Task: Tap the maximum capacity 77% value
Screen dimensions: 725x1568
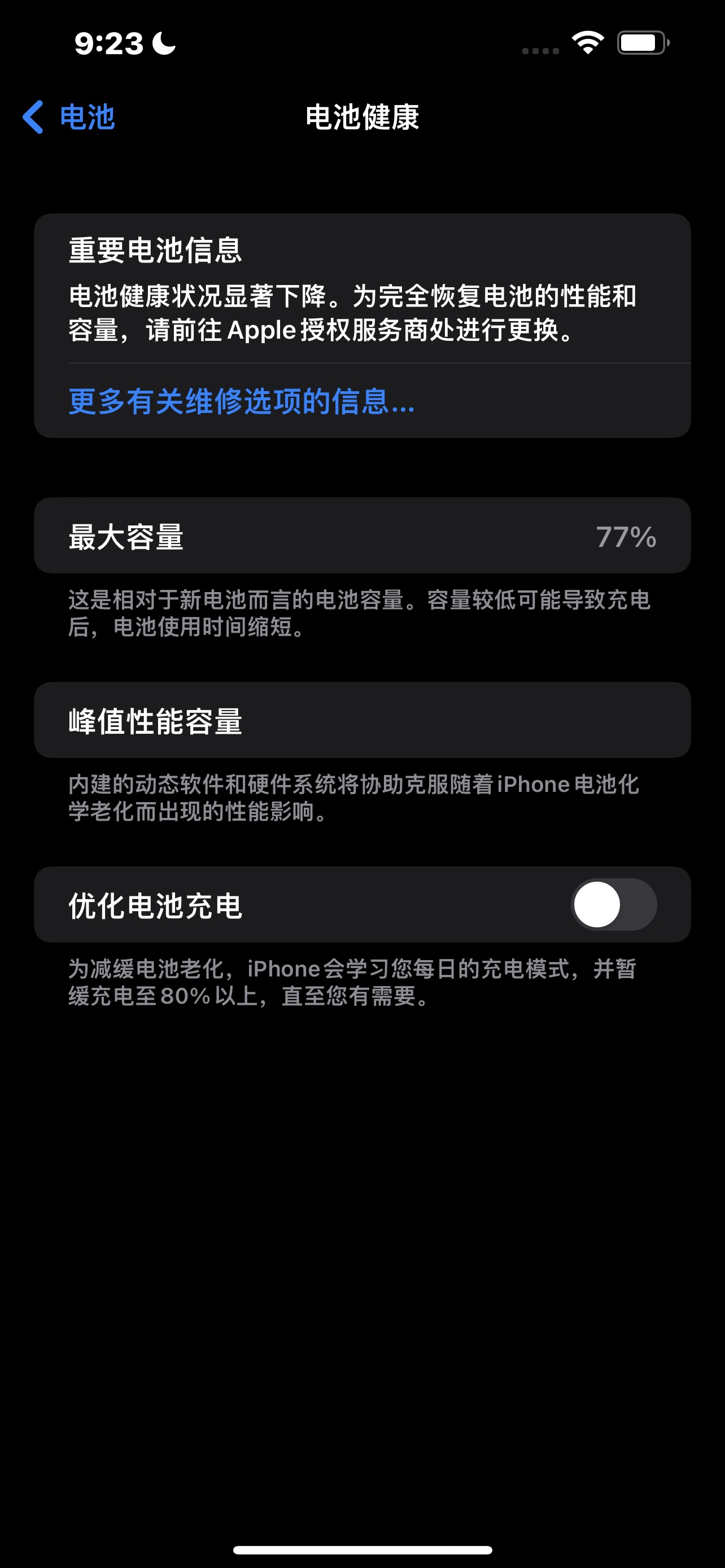Action: 627,536
